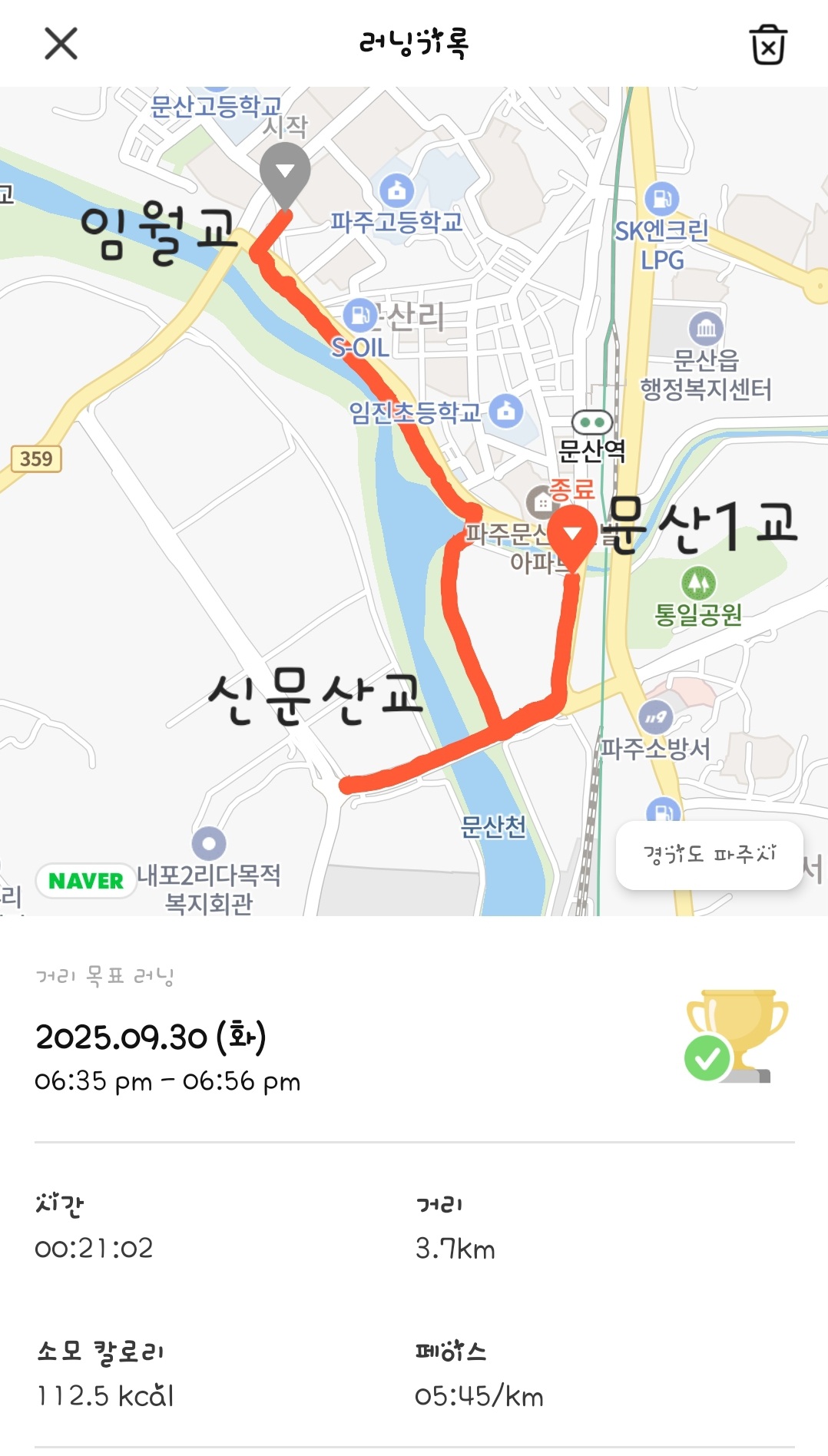Close the running record screen

tap(61, 43)
